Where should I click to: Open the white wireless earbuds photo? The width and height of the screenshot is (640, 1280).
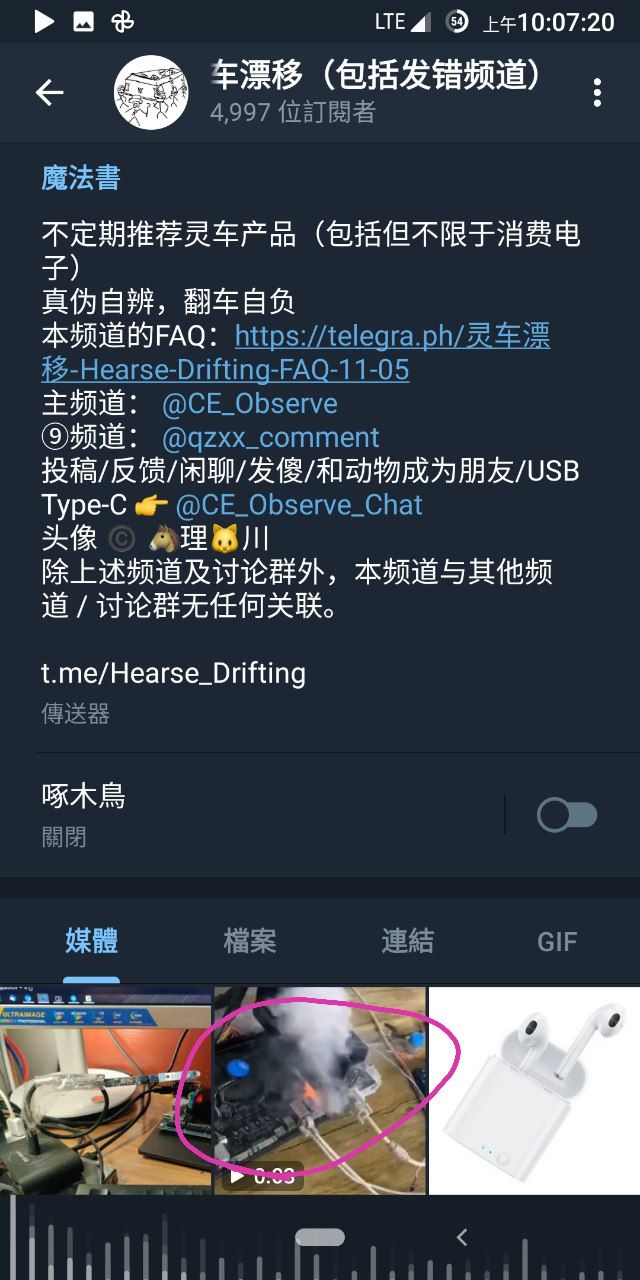click(534, 1090)
